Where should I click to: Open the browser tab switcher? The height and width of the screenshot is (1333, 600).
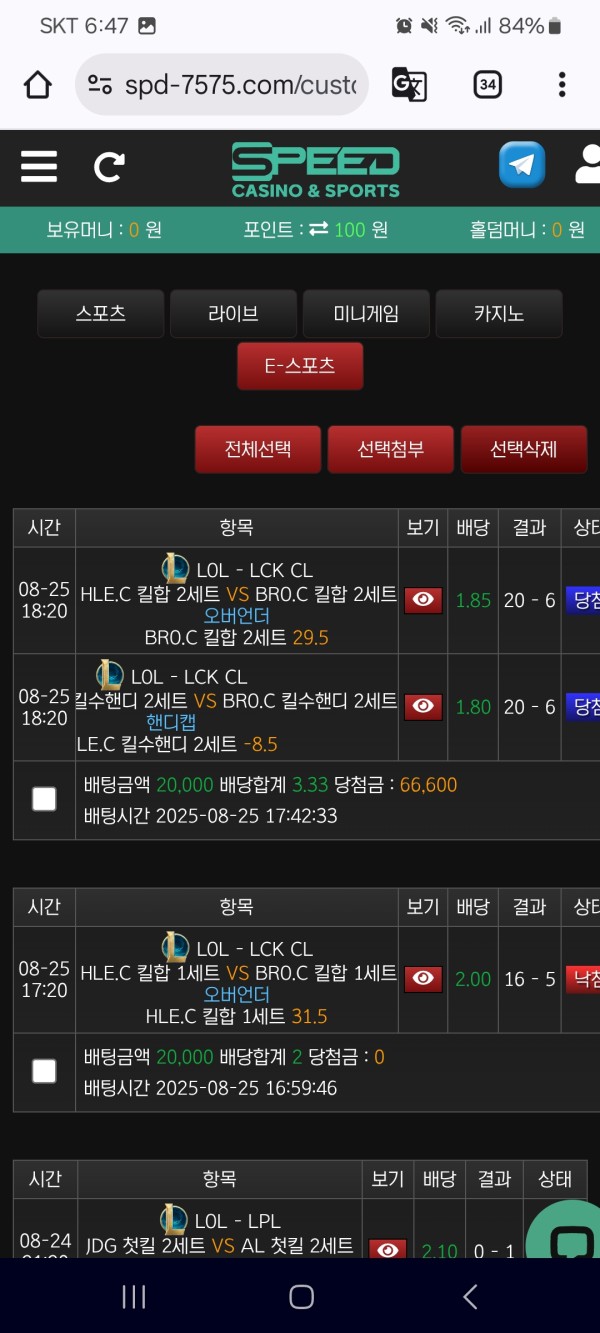(x=487, y=85)
